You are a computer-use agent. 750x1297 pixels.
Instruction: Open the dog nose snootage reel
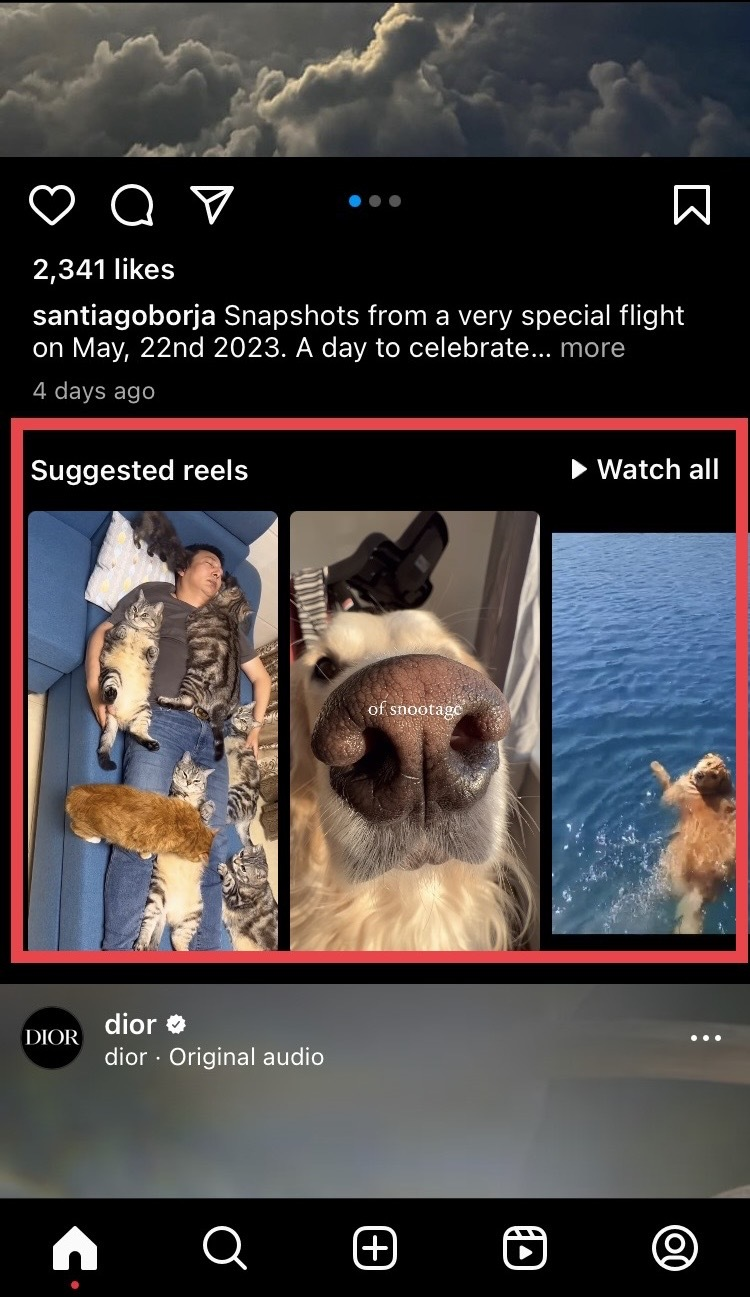tap(415, 730)
